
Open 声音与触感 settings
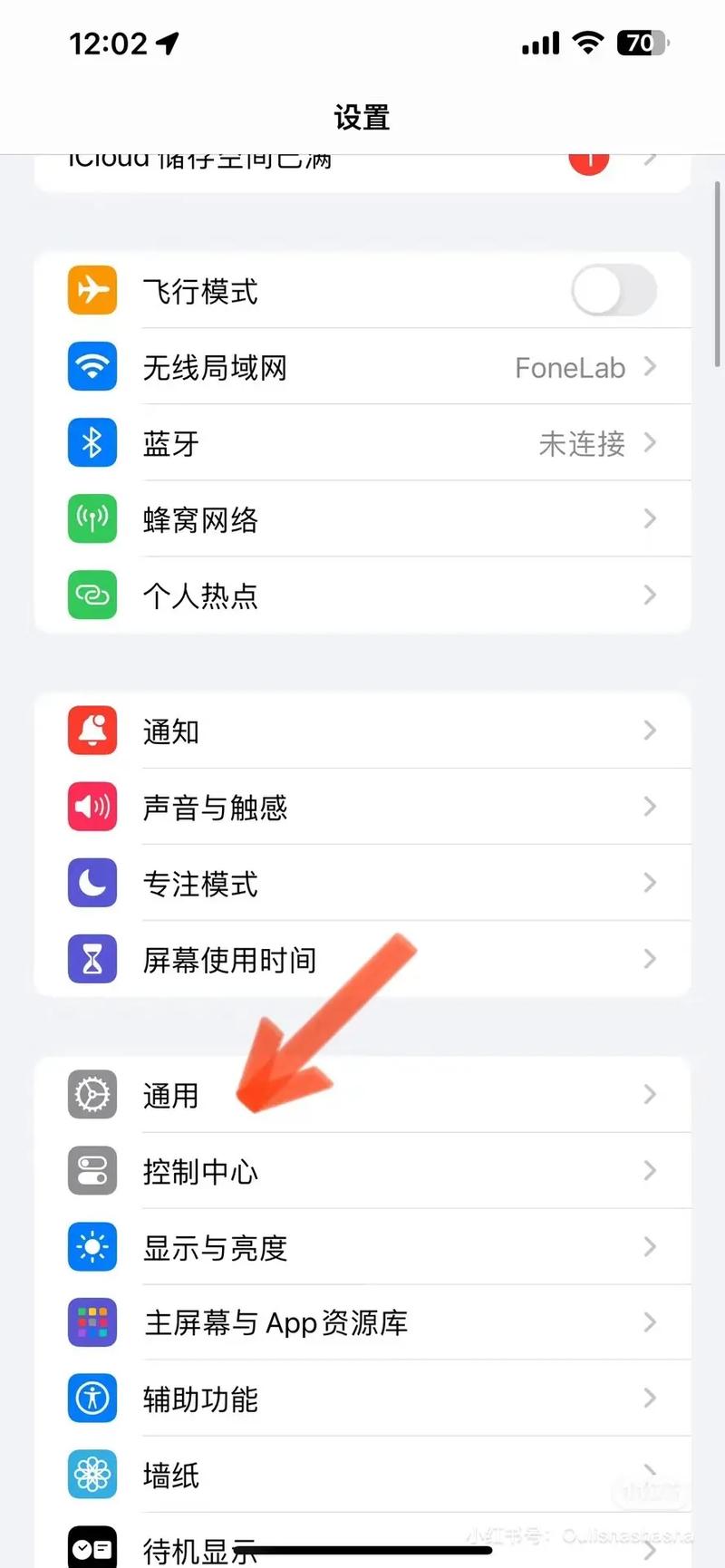click(x=362, y=807)
